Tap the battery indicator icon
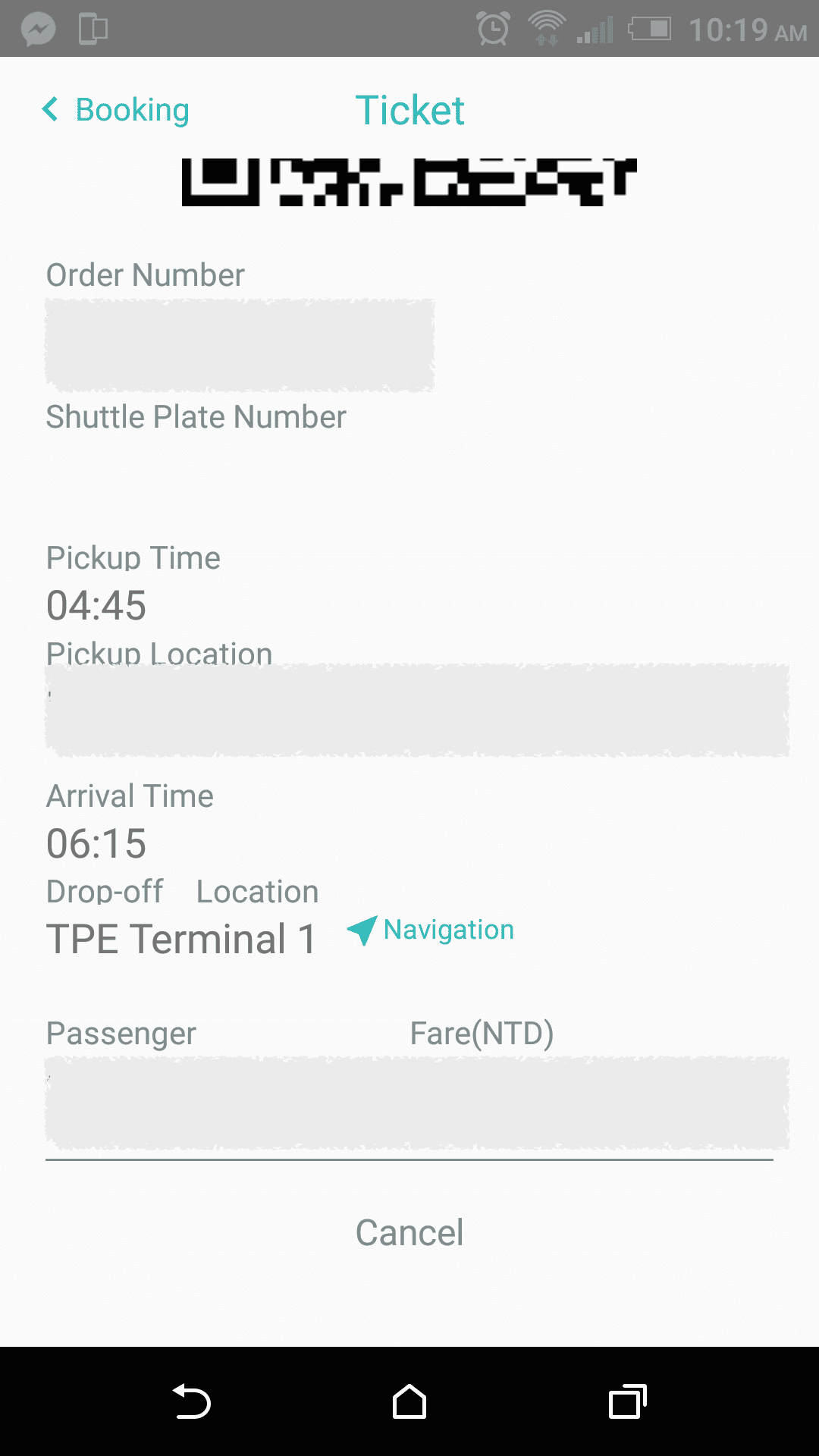This screenshot has height=1456, width=819. [649, 29]
